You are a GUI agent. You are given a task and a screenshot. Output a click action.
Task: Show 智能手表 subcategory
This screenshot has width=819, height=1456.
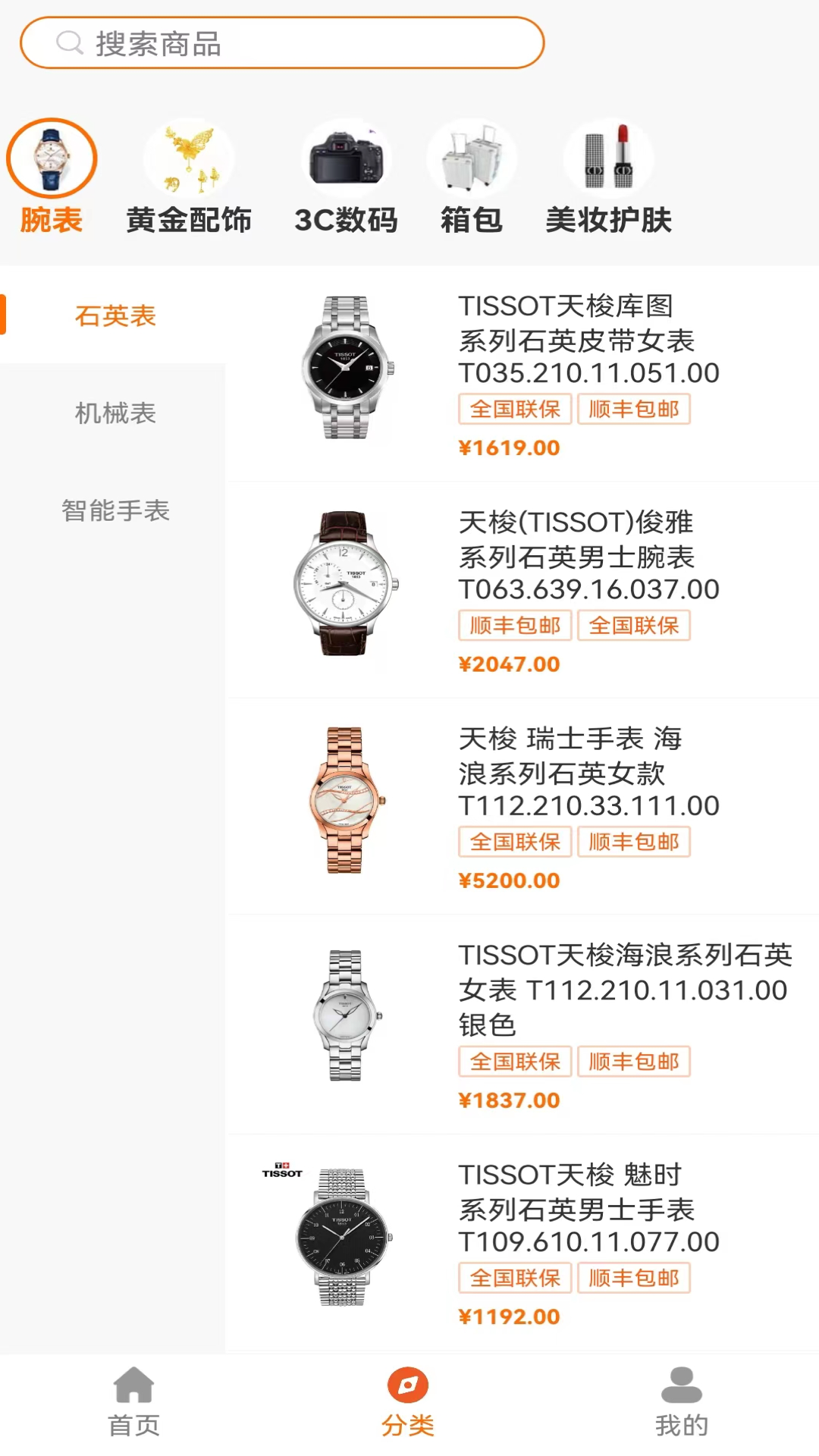pos(115,510)
